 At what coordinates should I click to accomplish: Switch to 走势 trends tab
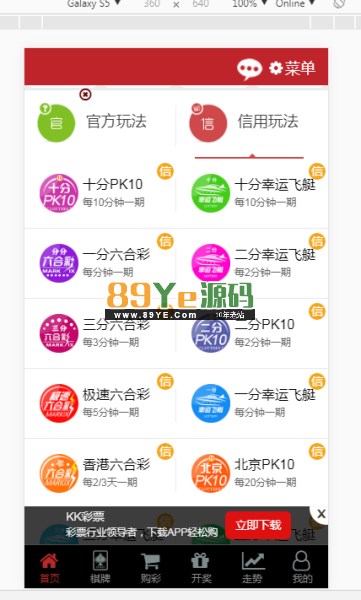pos(252,567)
